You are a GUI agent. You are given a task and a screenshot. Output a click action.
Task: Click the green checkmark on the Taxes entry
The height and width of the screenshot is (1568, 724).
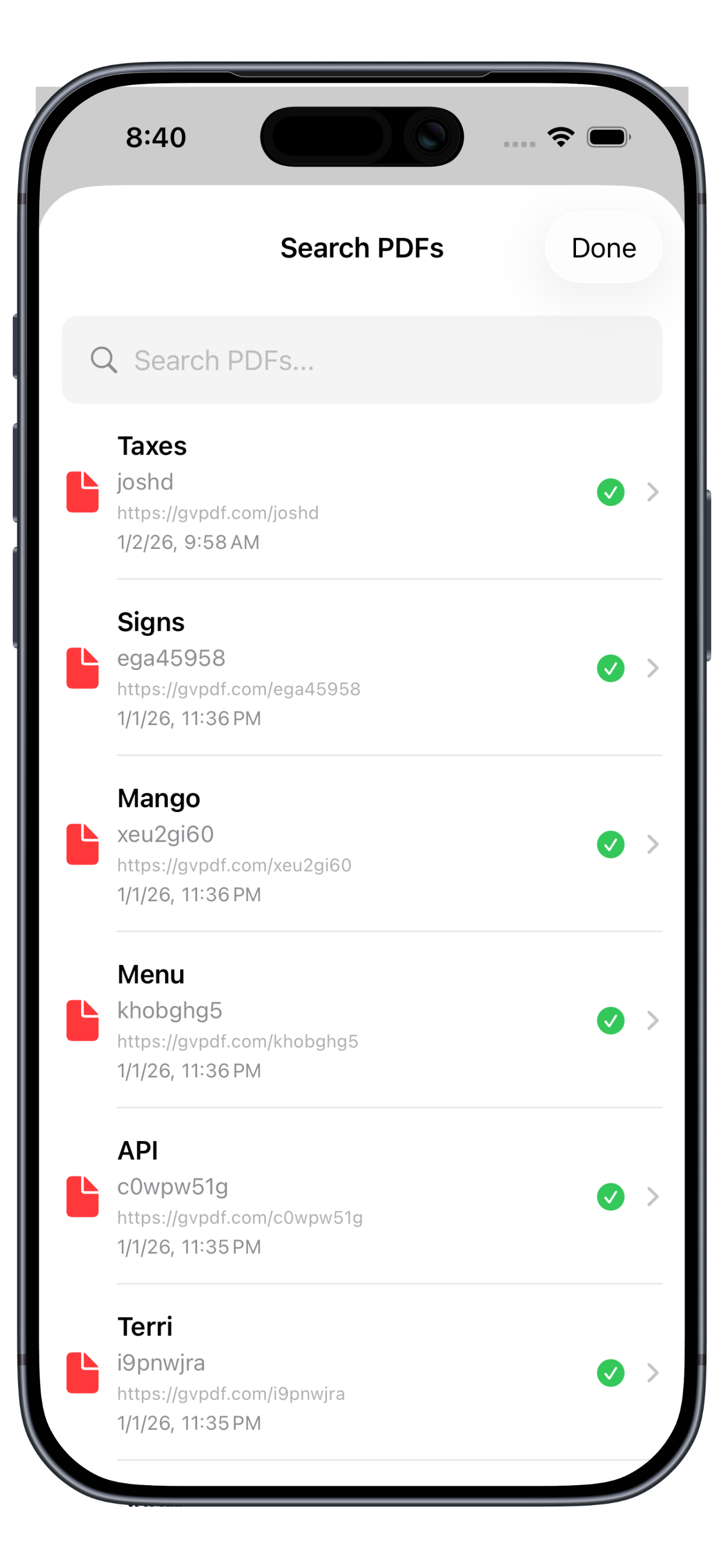click(610, 492)
